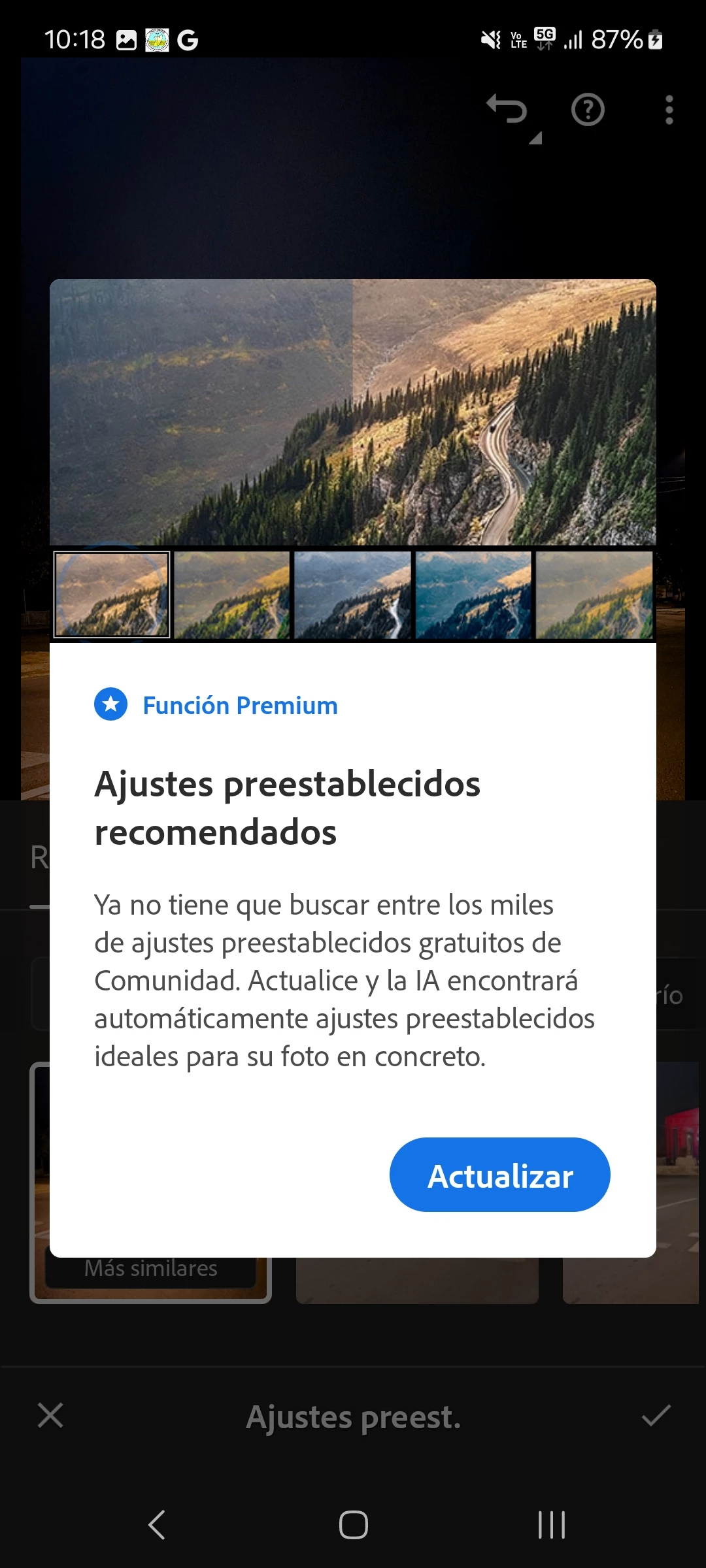The width and height of the screenshot is (706, 1568).
Task: Open the help question mark icon
Action: click(x=588, y=110)
